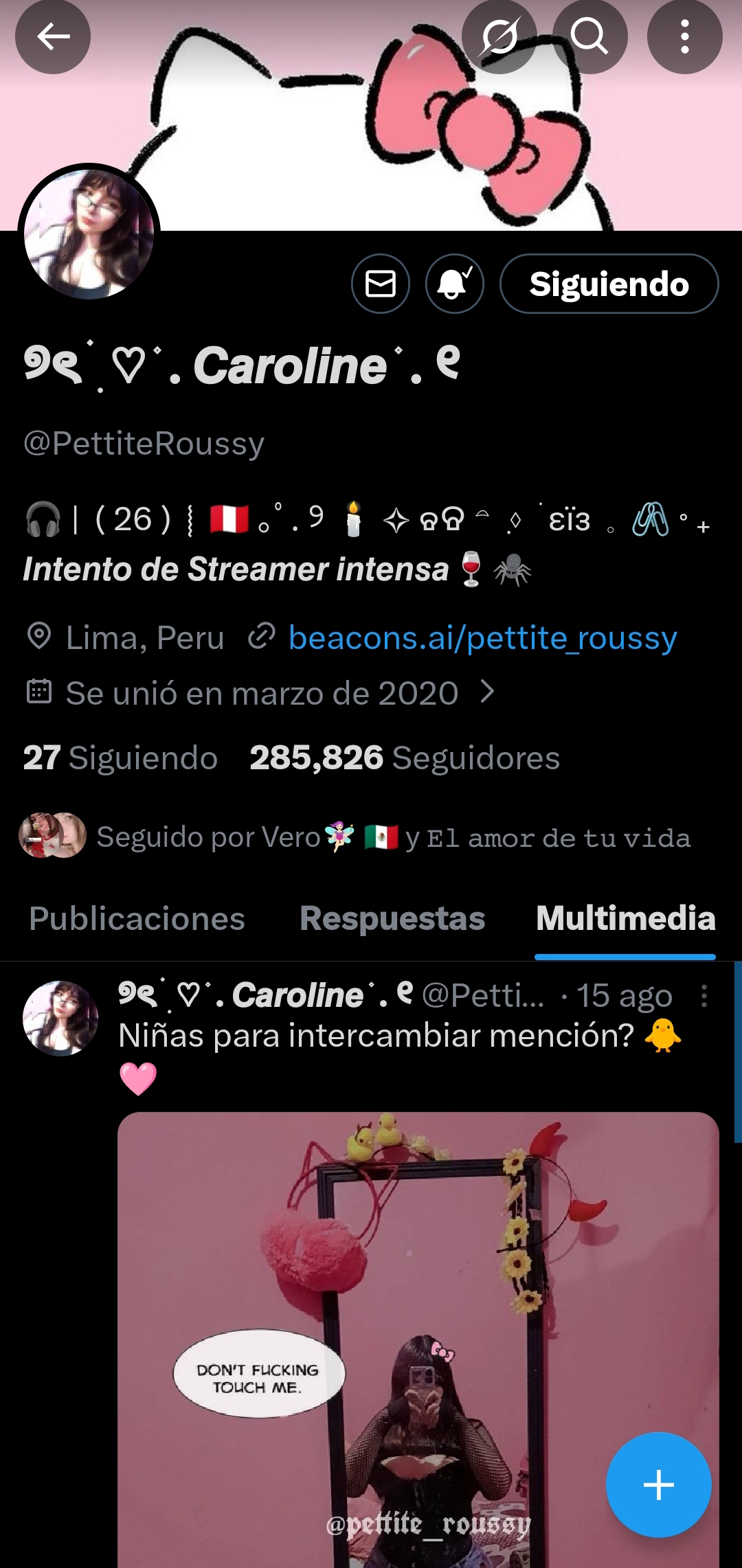Image resolution: width=742 pixels, height=1568 pixels.
Task: View the 285,826 Seguidores list
Action: (405, 758)
